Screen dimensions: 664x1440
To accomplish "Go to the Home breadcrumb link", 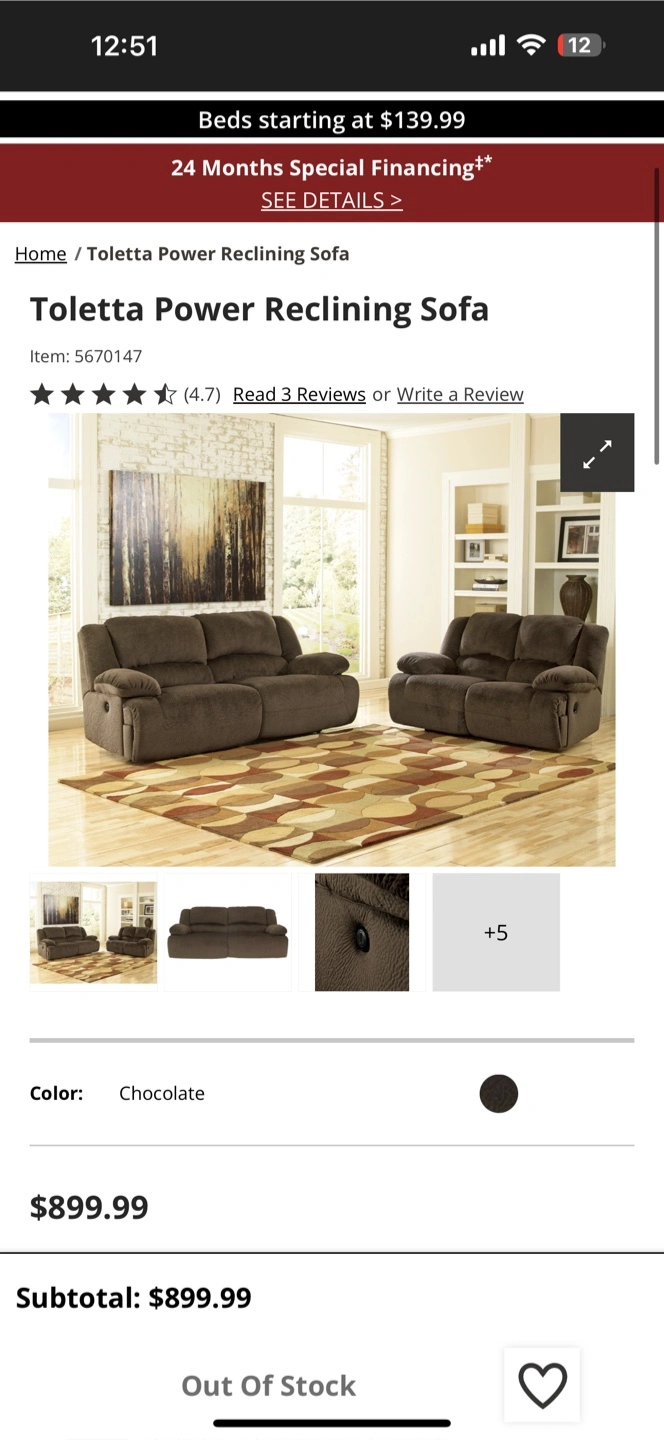I will pyautogui.click(x=40, y=254).
